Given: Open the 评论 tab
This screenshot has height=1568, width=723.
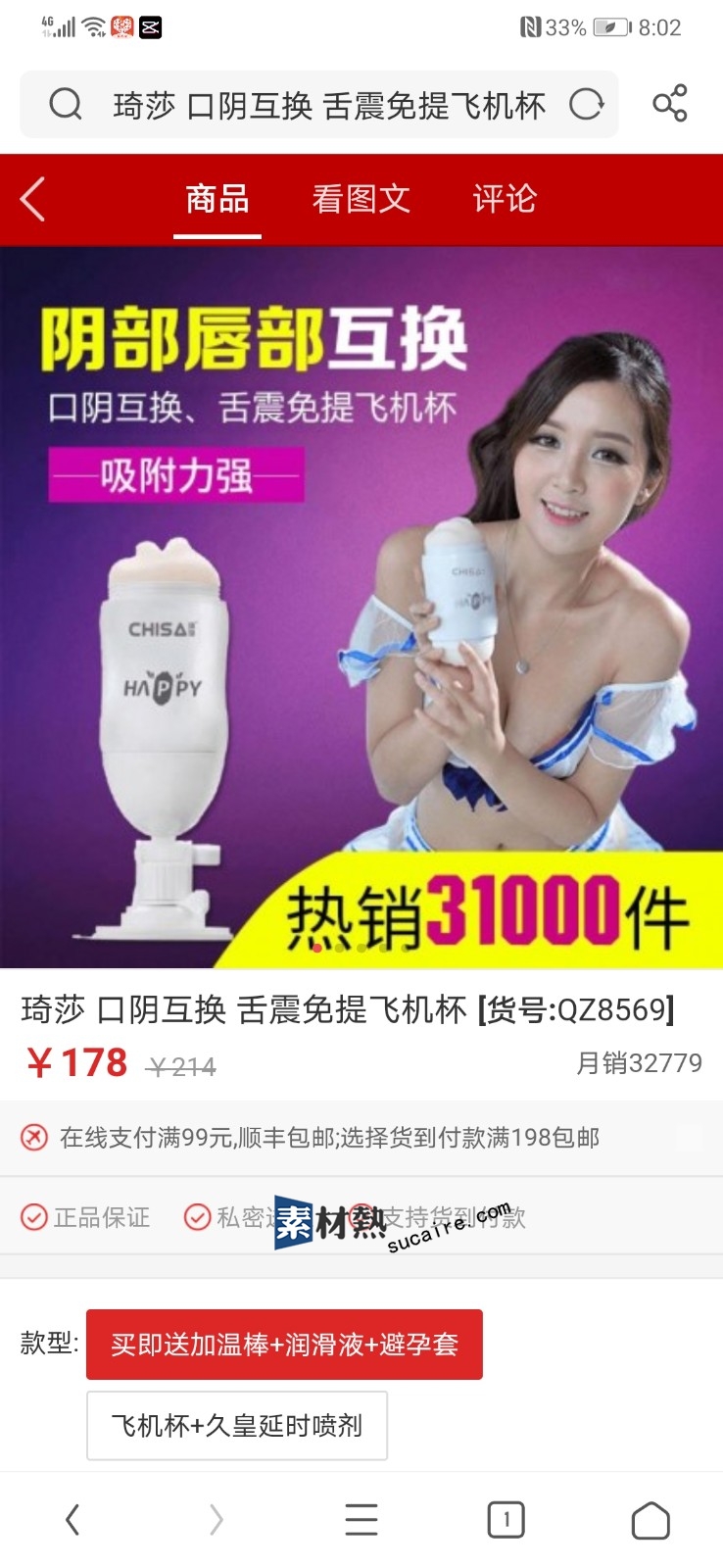Looking at the screenshot, I should coord(505,199).
